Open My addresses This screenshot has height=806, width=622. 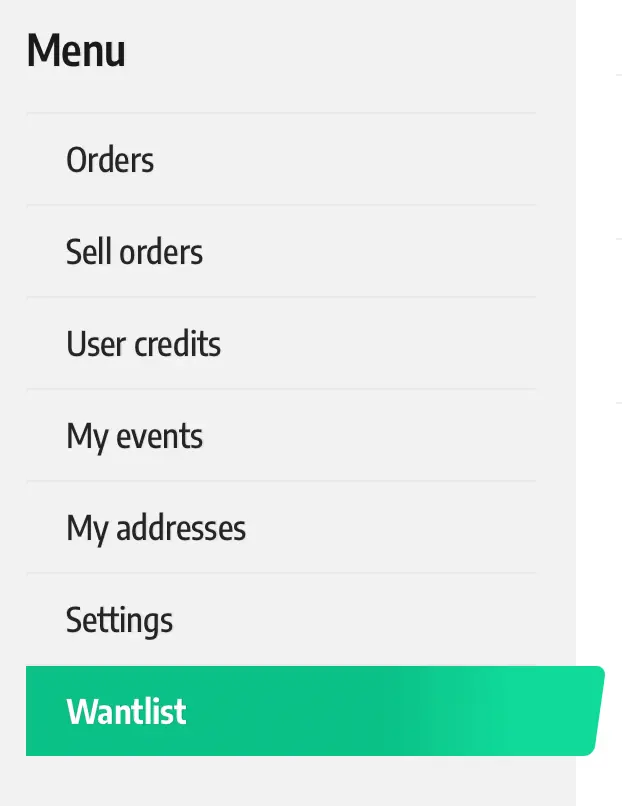click(155, 528)
